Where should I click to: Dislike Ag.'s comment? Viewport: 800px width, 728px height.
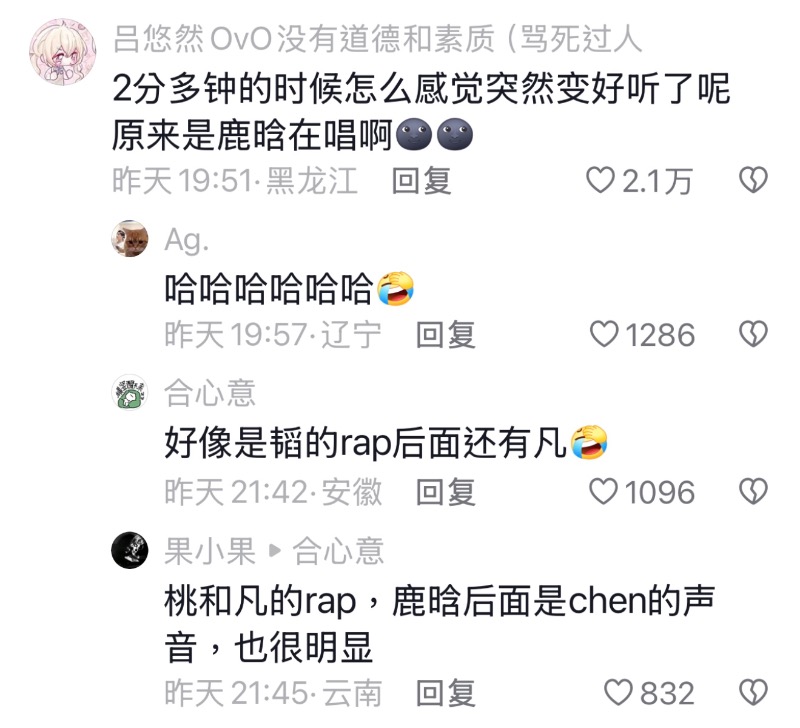[752, 334]
